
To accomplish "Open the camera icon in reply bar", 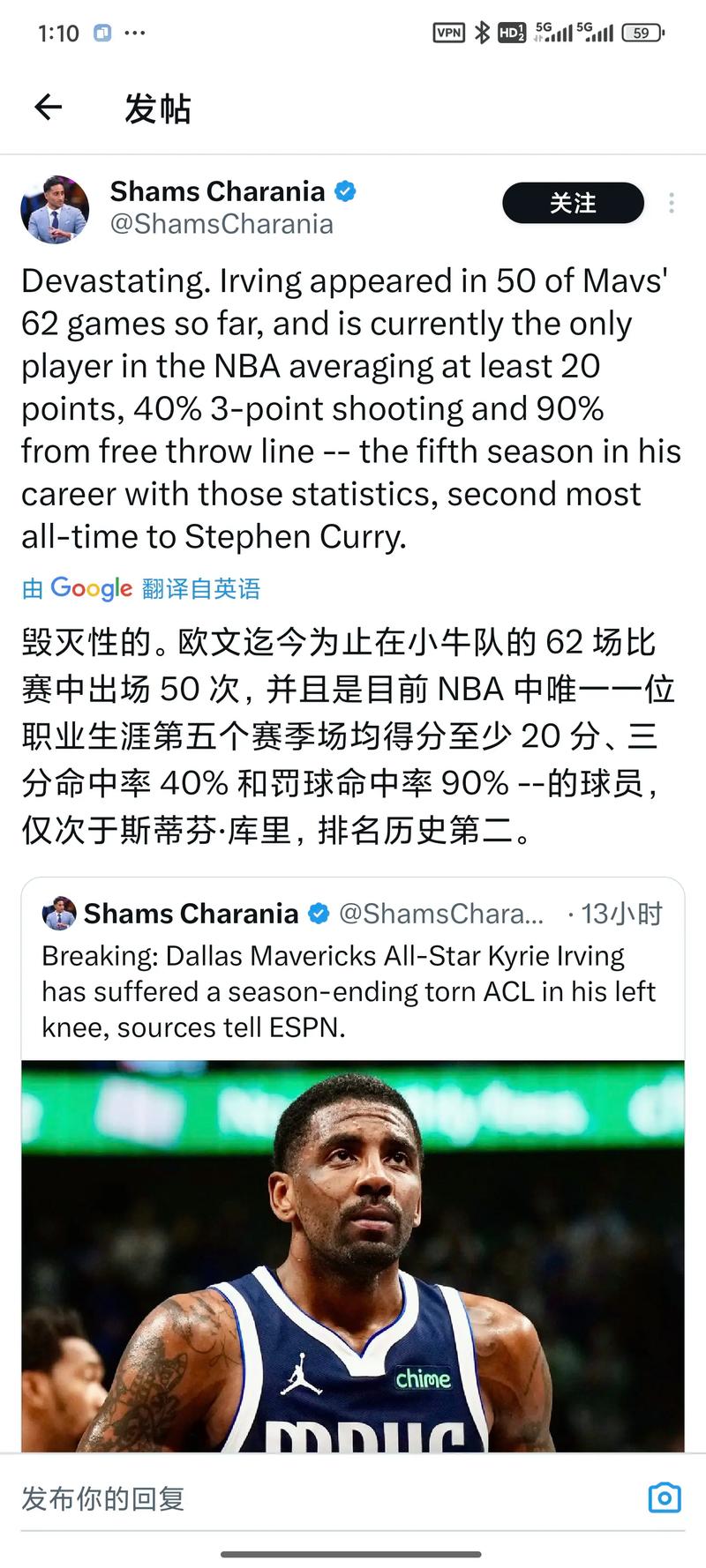I will click(664, 1497).
